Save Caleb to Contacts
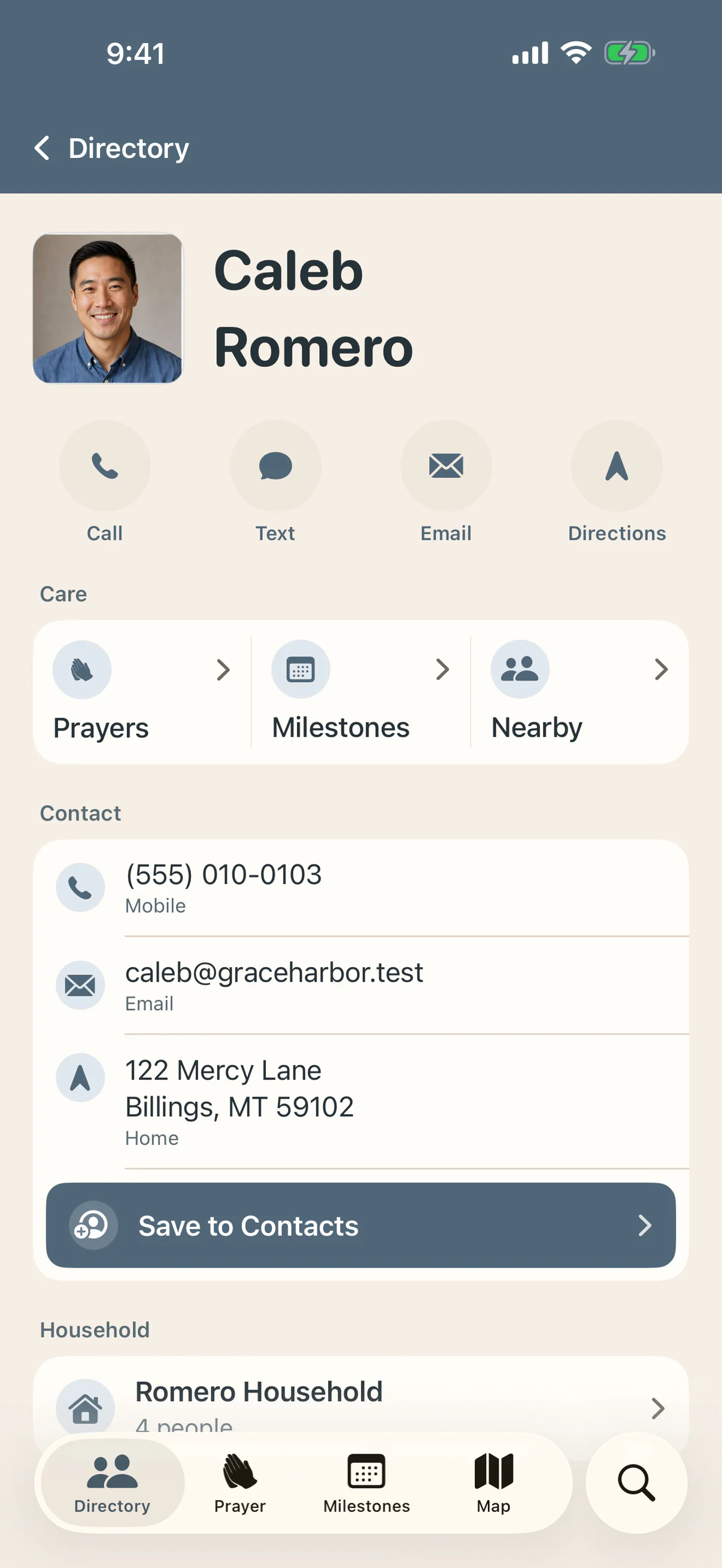This screenshot has width=722, height=1568. pos(361,1224)
